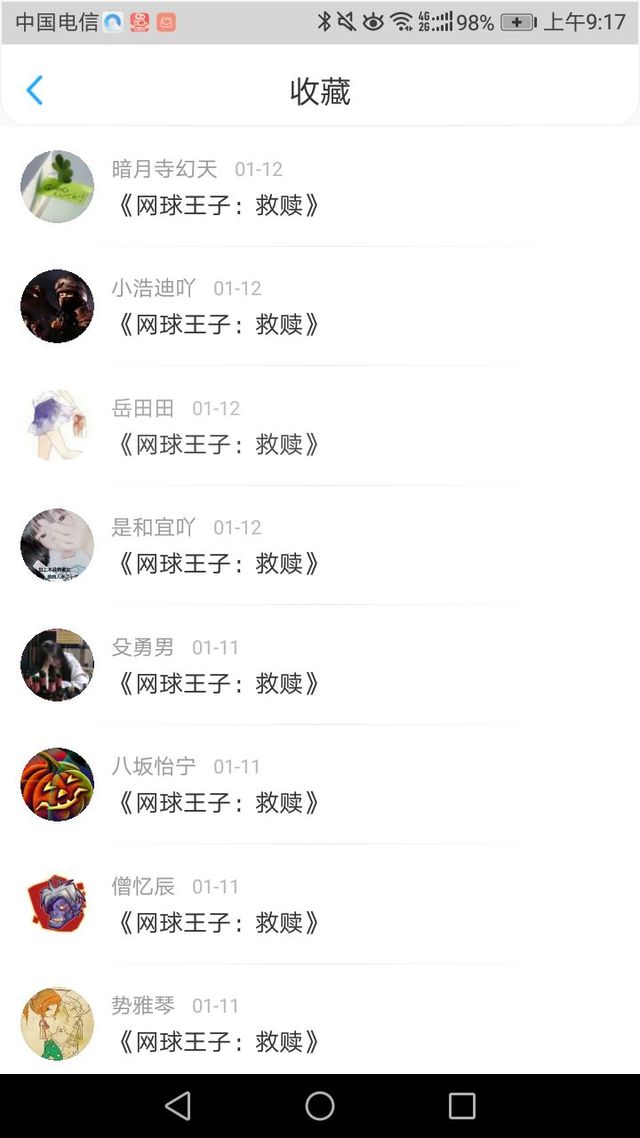Screen dimensions: 640x1138
Task: Open the recent apps view
Action: 462,1105
